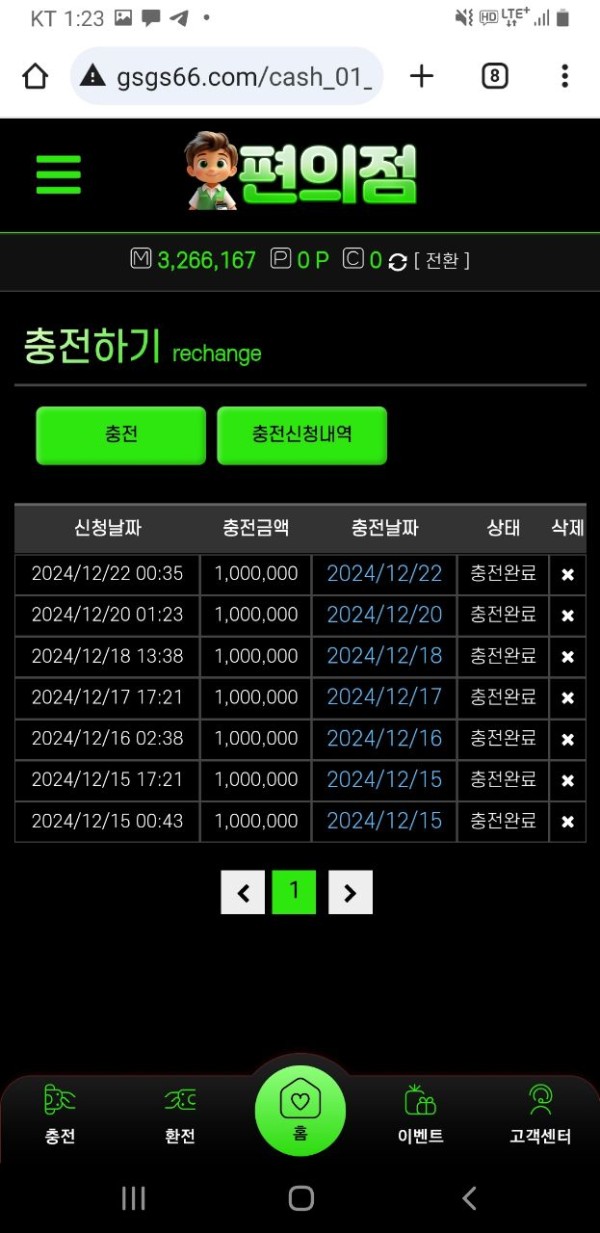The width and height of the screenshot is (600, 1233).
Task: Tap the 충전 green button
Action: [x=121, y=435]
